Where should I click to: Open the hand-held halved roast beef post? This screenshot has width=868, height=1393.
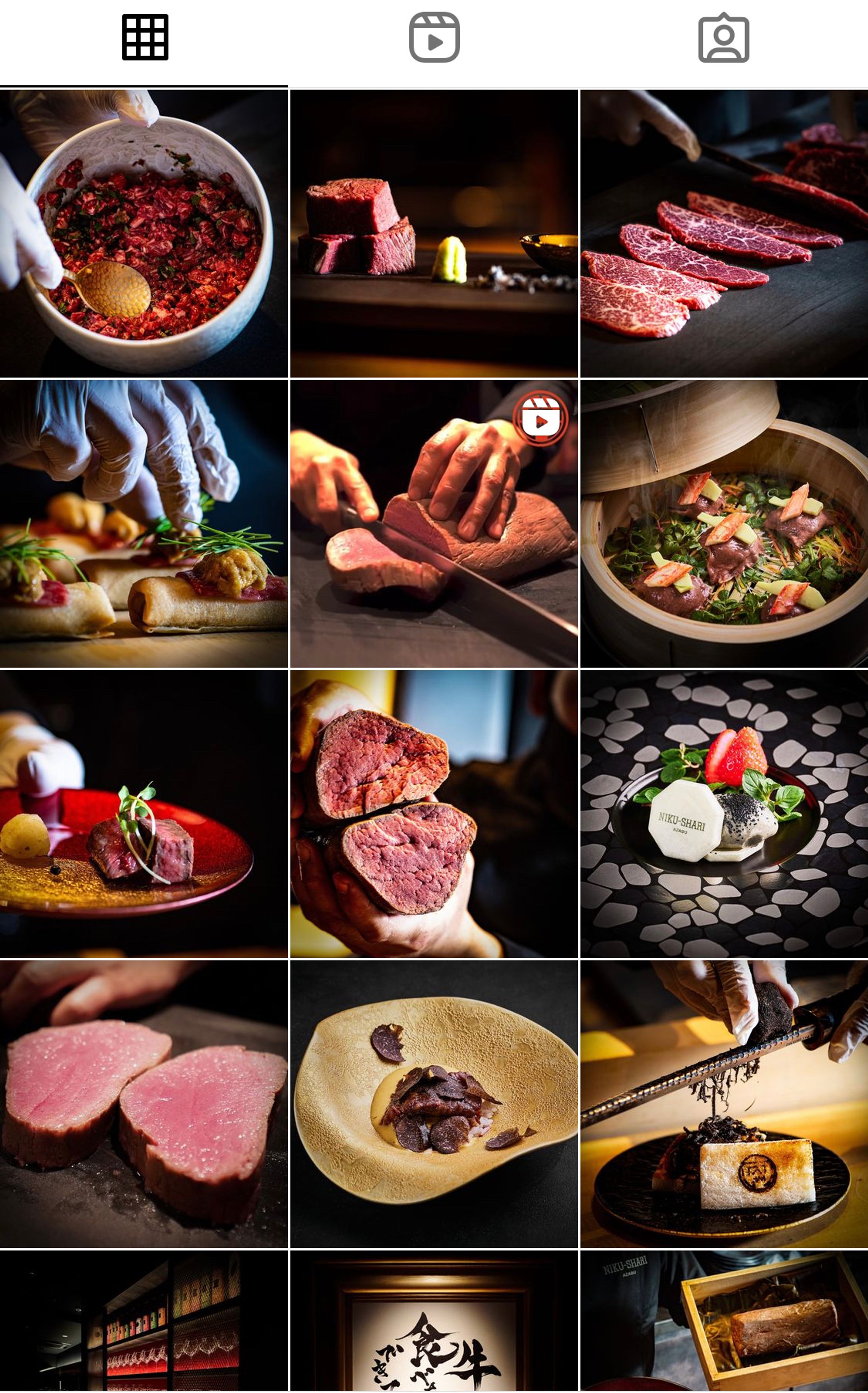tap(434, 814)
